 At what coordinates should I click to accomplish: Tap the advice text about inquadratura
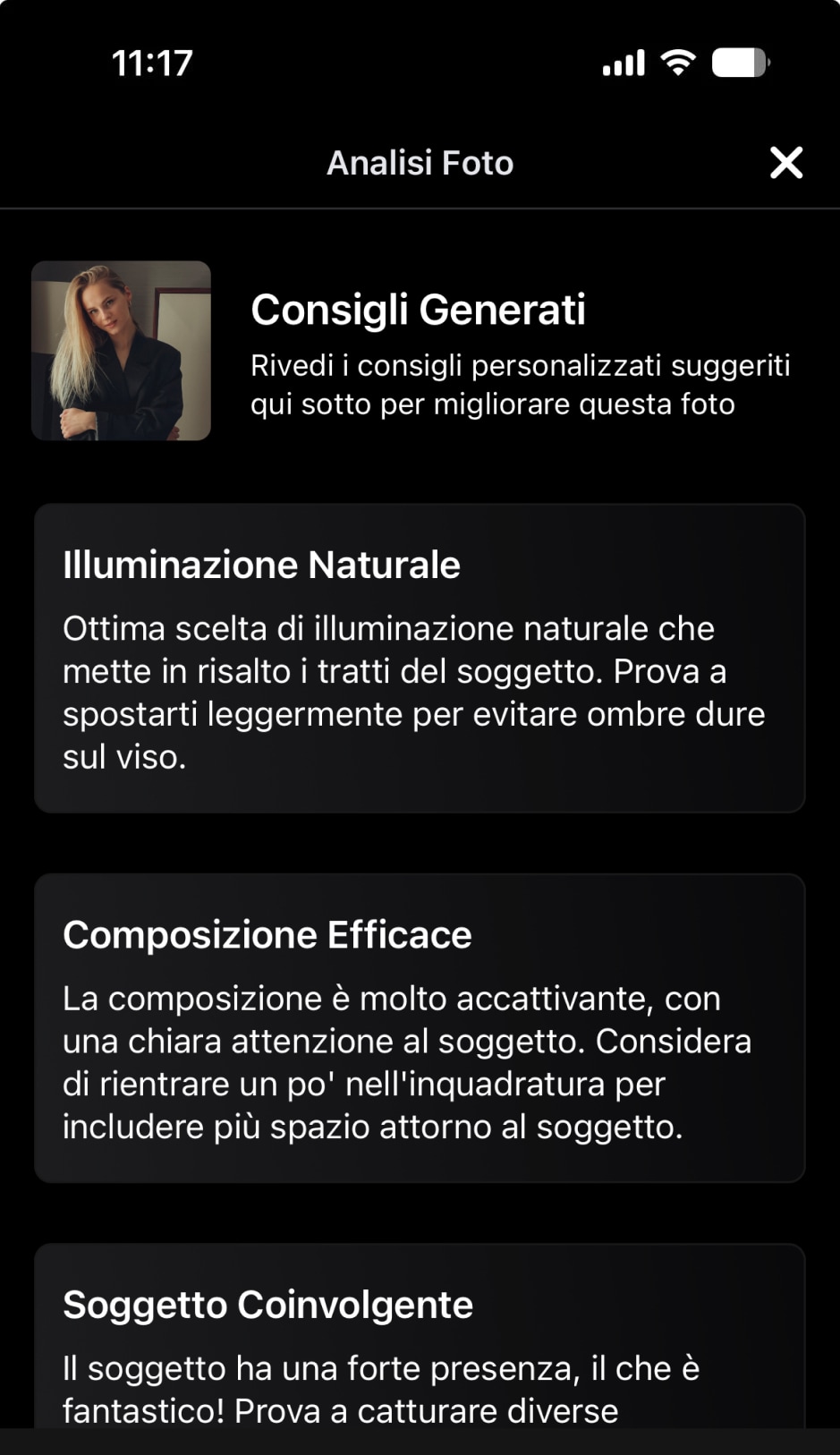(407, 1062)
